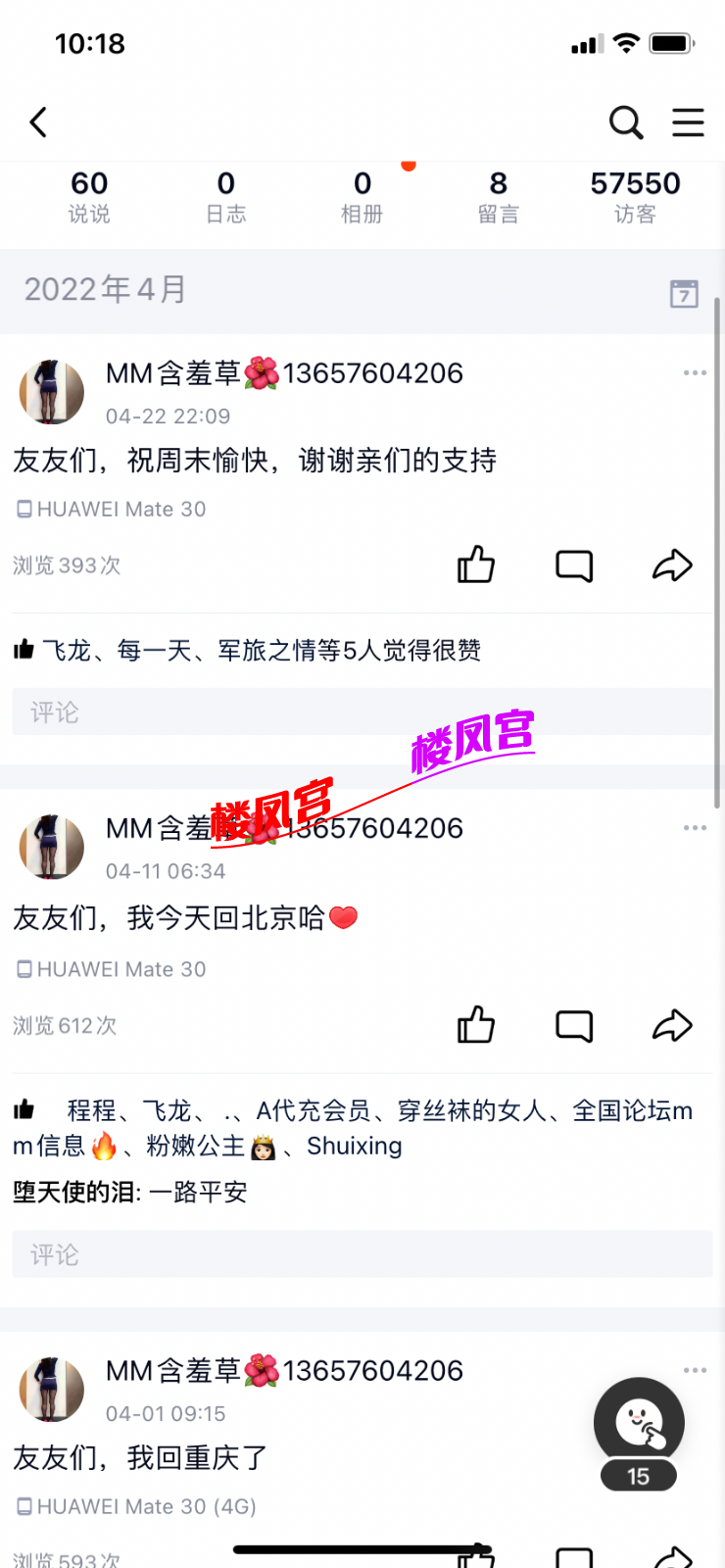Viewport: 725px width, 1568px height.
Task: Open more options on the 04-22 post
Action: click(695, 373)
